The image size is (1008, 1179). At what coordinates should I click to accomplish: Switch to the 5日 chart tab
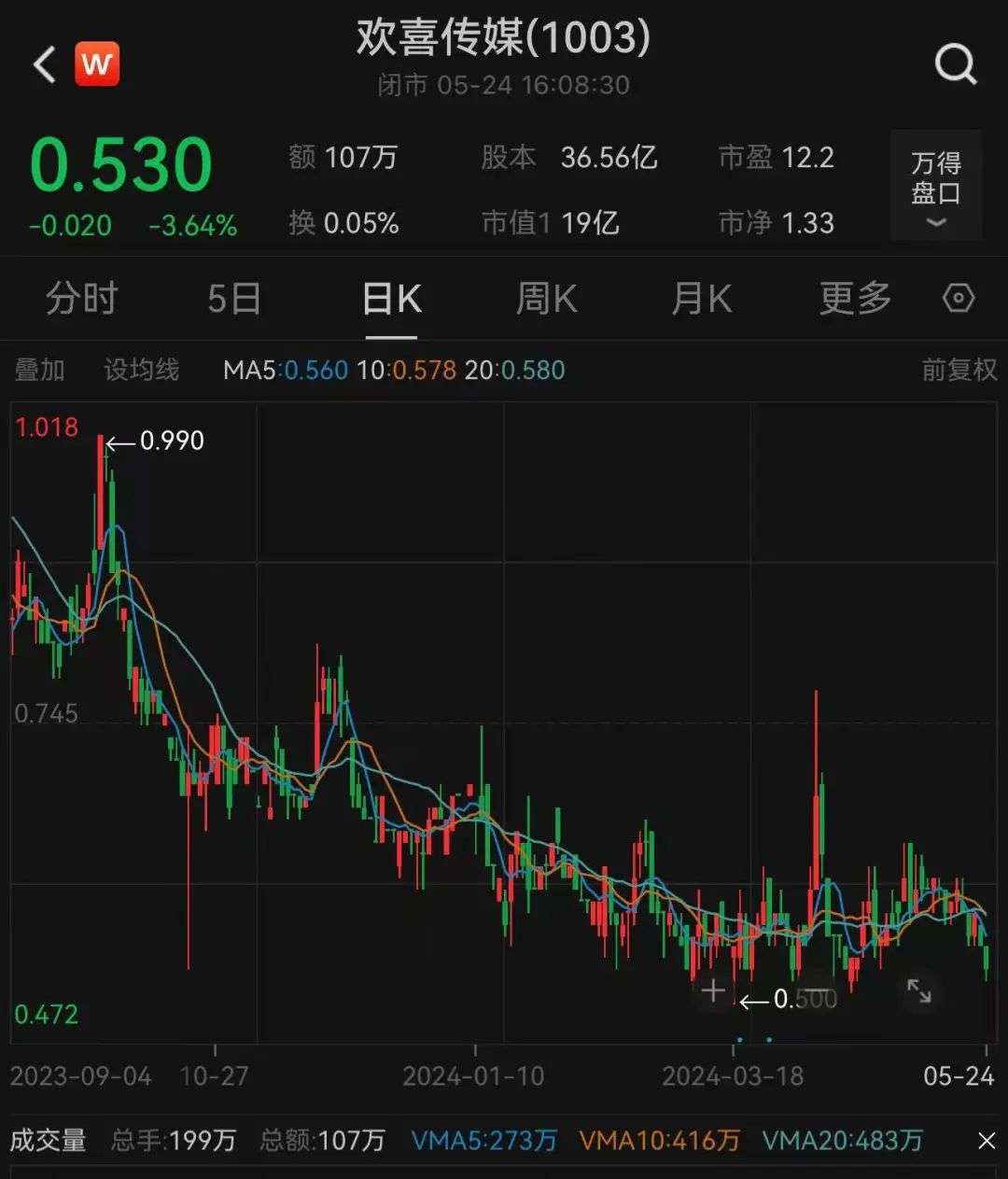(x=233, y=299)
